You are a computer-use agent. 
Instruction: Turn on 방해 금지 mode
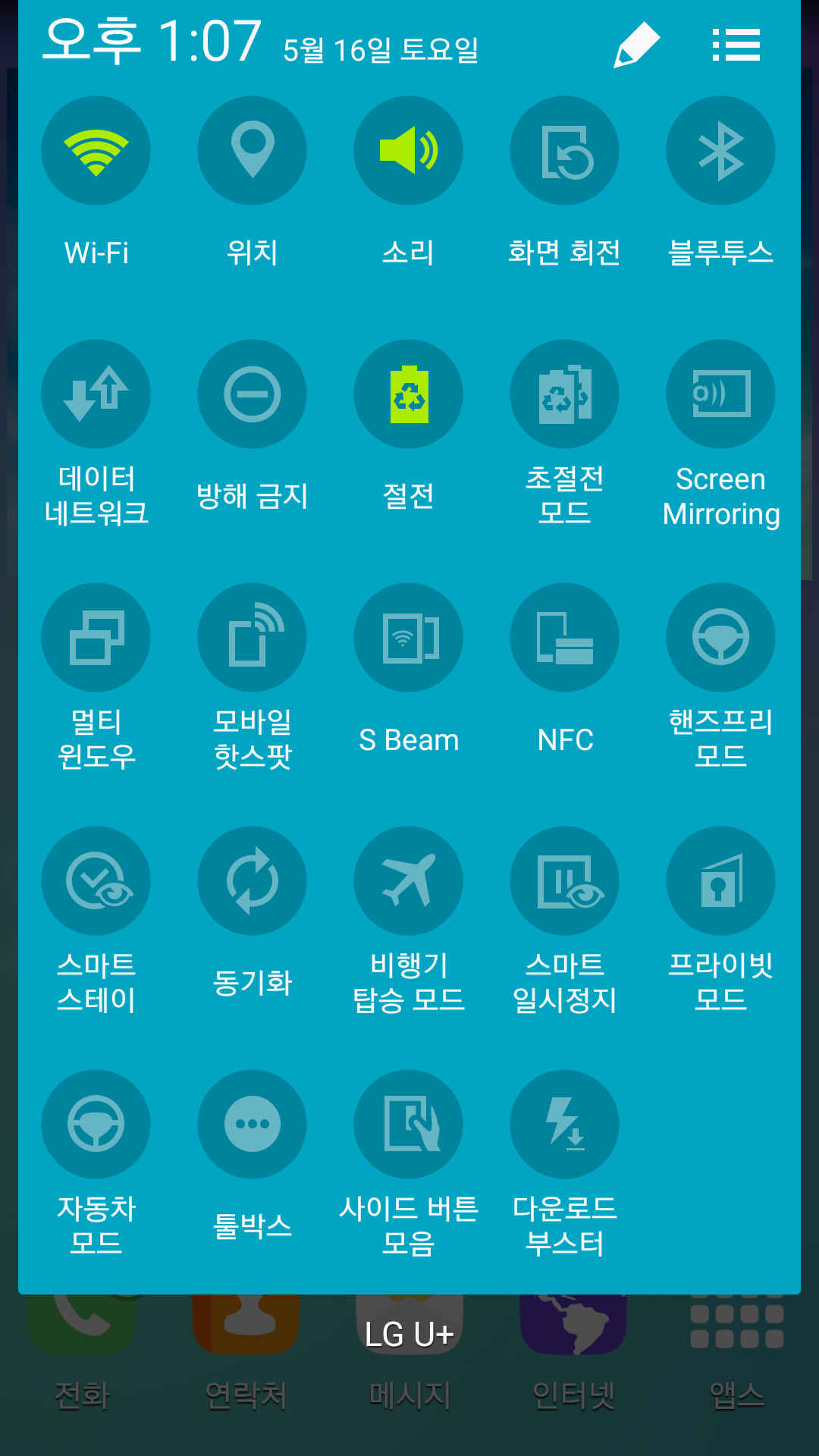click(x=253, y=394)
